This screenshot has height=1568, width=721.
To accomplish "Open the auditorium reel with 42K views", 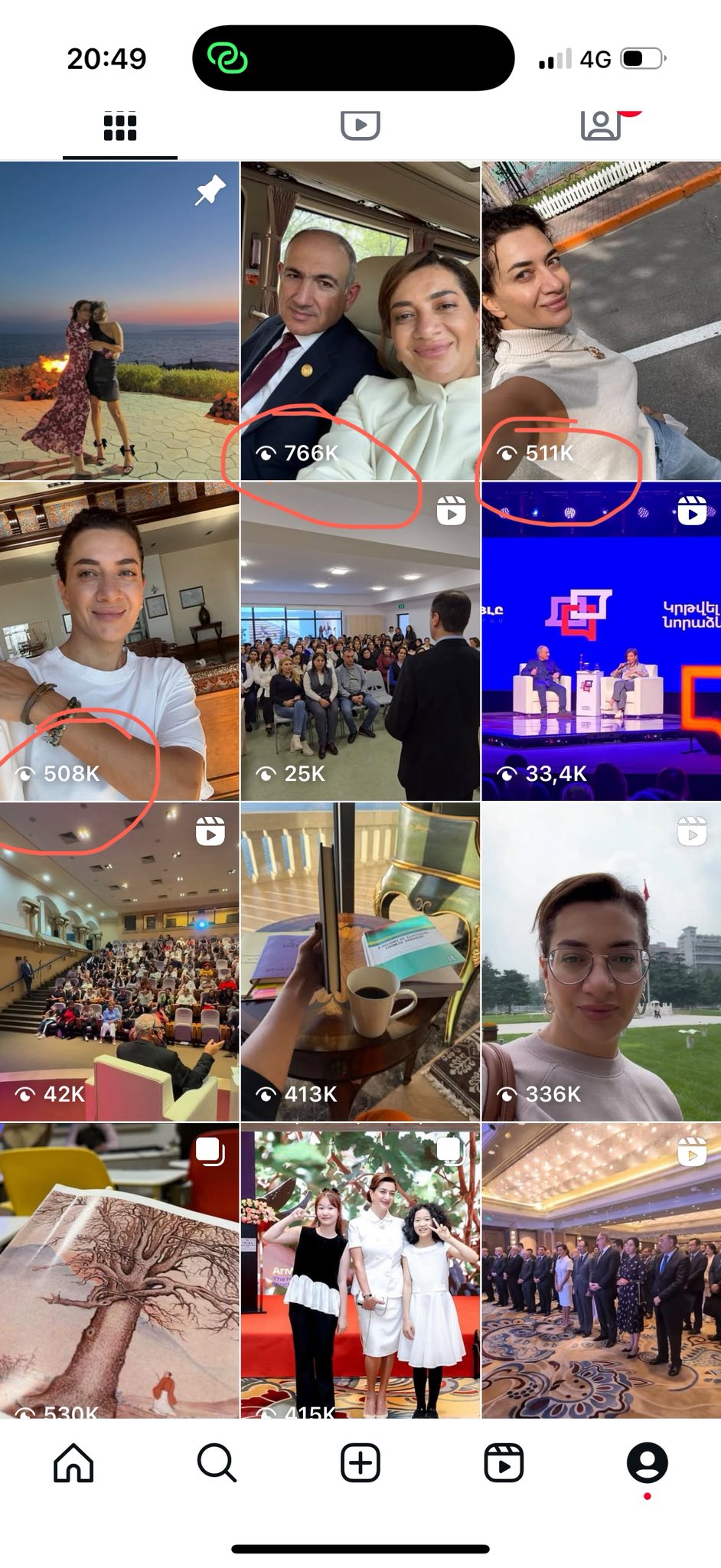I will click(119, 962).
